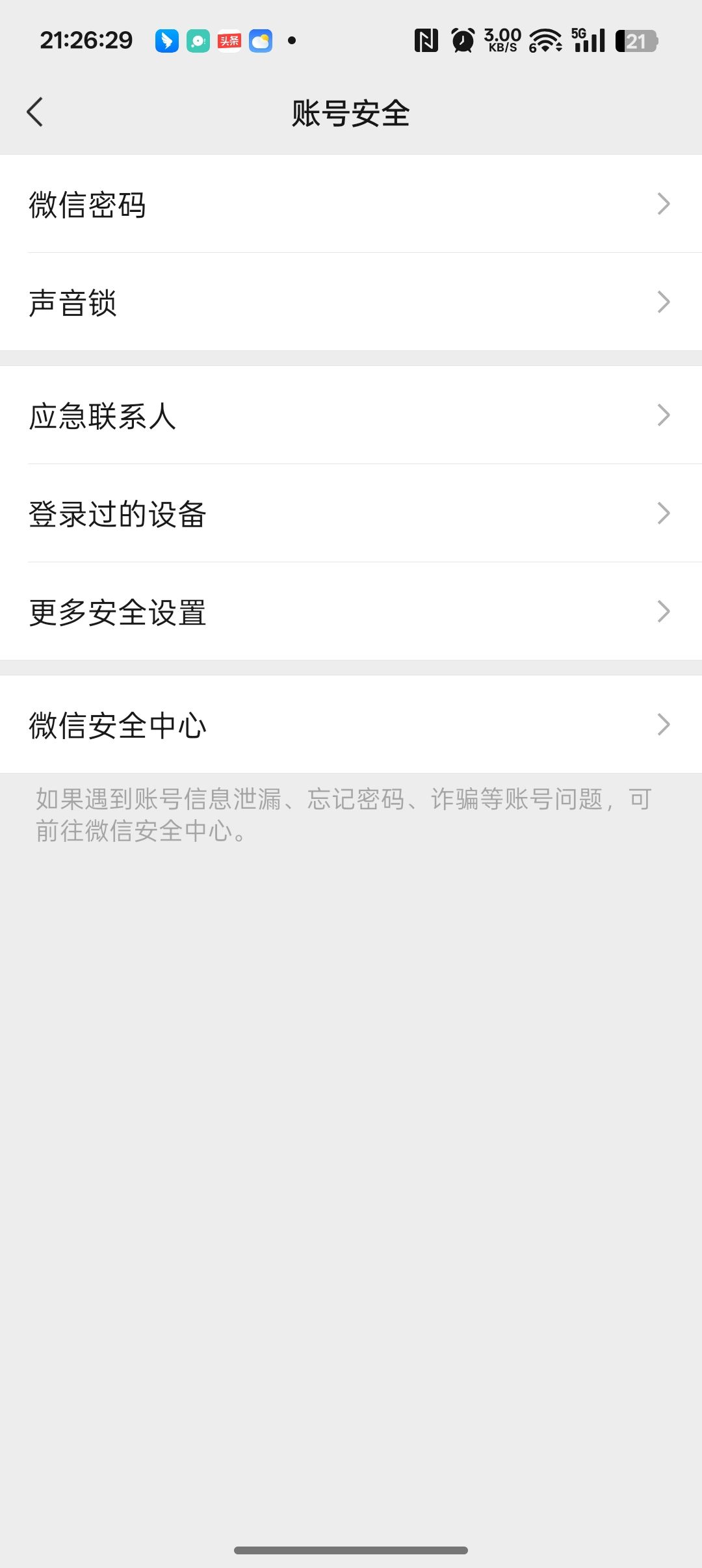This screenshot has width=702, height=1568.
Task: Enter 微信安全中心
Action: pos(351,725)
